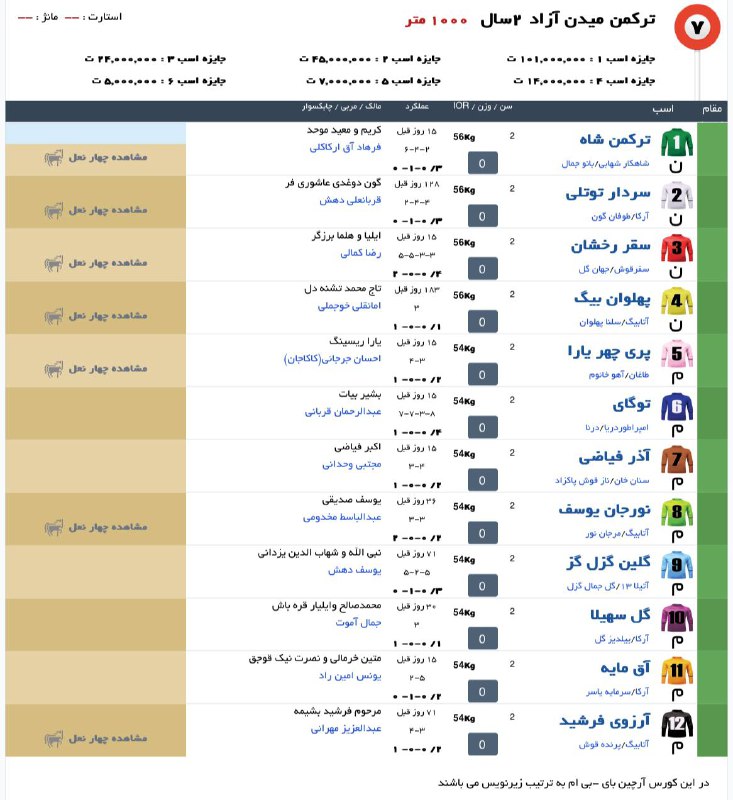Open the gallop view for سقر رخشان

[x=95, y=263]
